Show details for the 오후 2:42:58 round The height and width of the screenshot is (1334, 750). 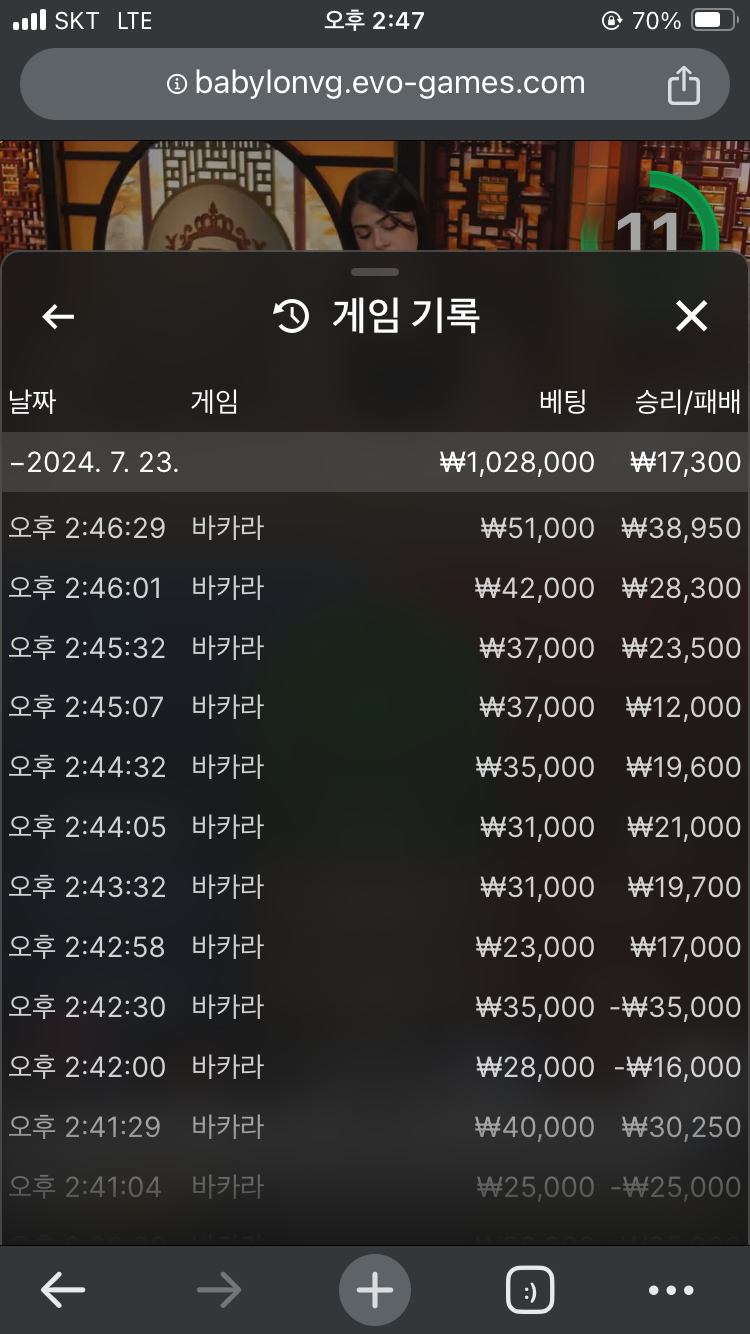point(375,947)
